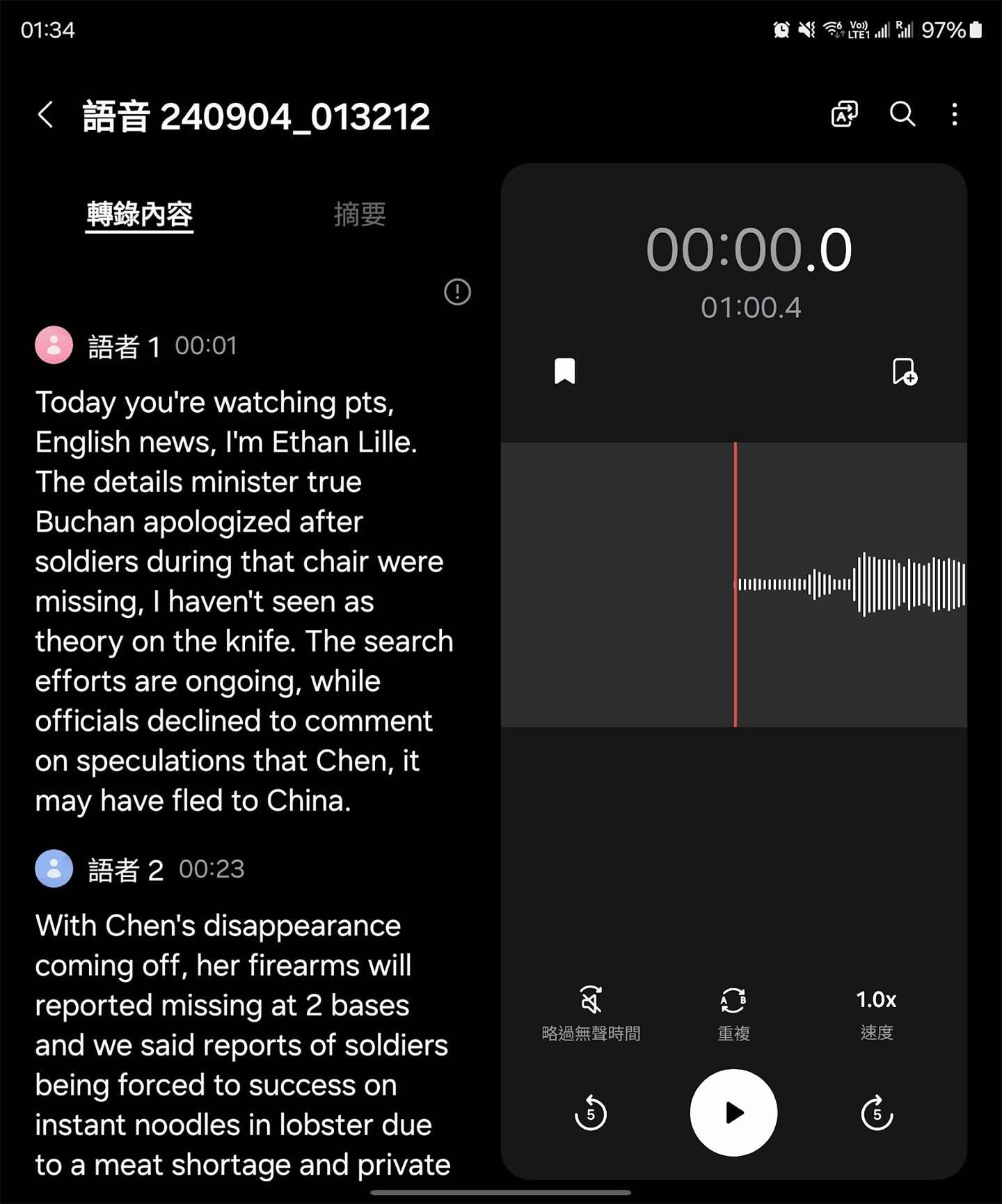
Task: Select the 轉錄內容 transcript tab
Action: pos(139,214)
